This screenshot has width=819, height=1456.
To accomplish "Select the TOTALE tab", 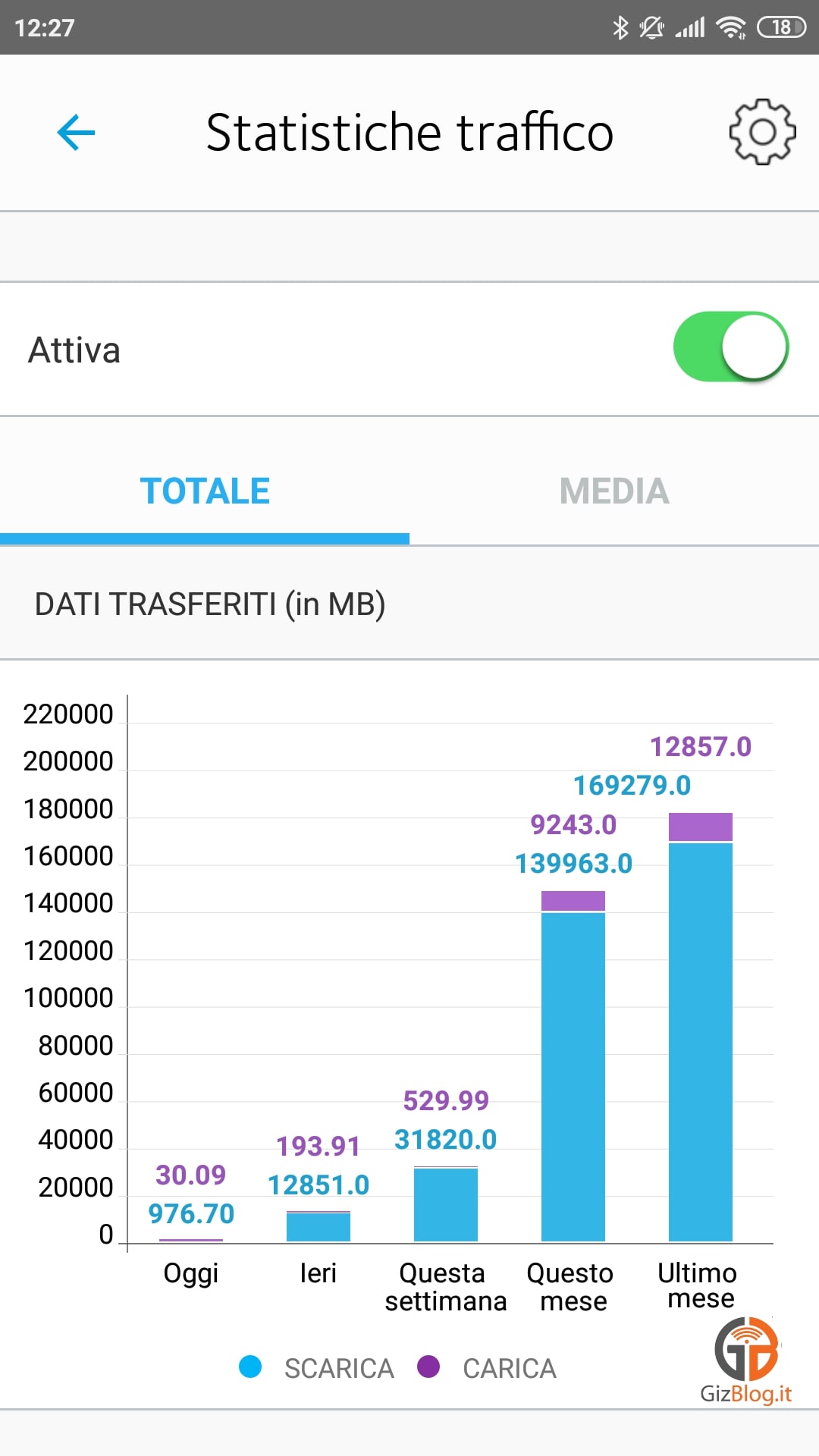I will (x=205, y=491).
